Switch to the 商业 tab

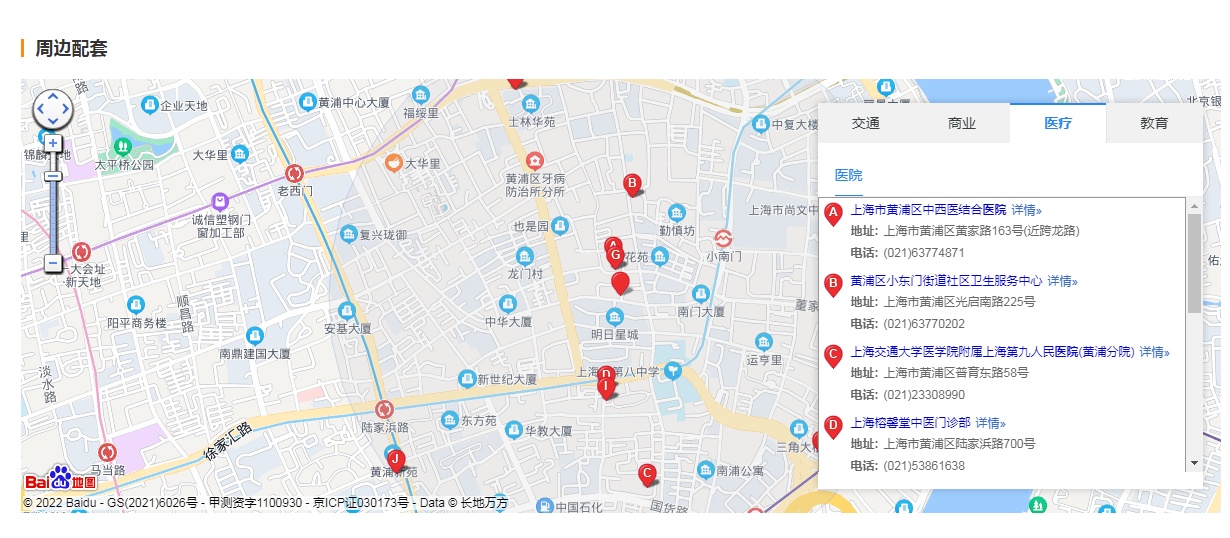click(961, 123)
